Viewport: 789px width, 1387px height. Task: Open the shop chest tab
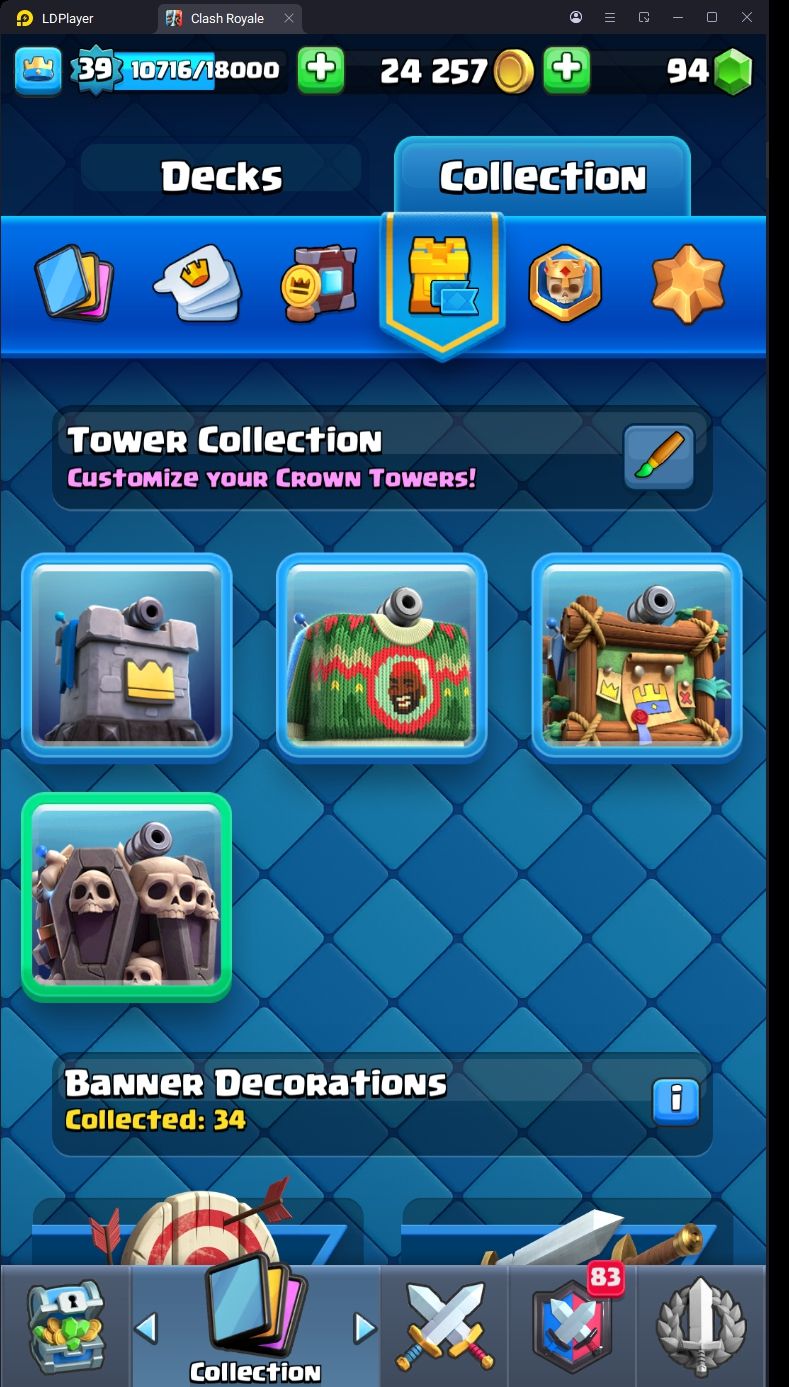click(x=65, y=1326)
